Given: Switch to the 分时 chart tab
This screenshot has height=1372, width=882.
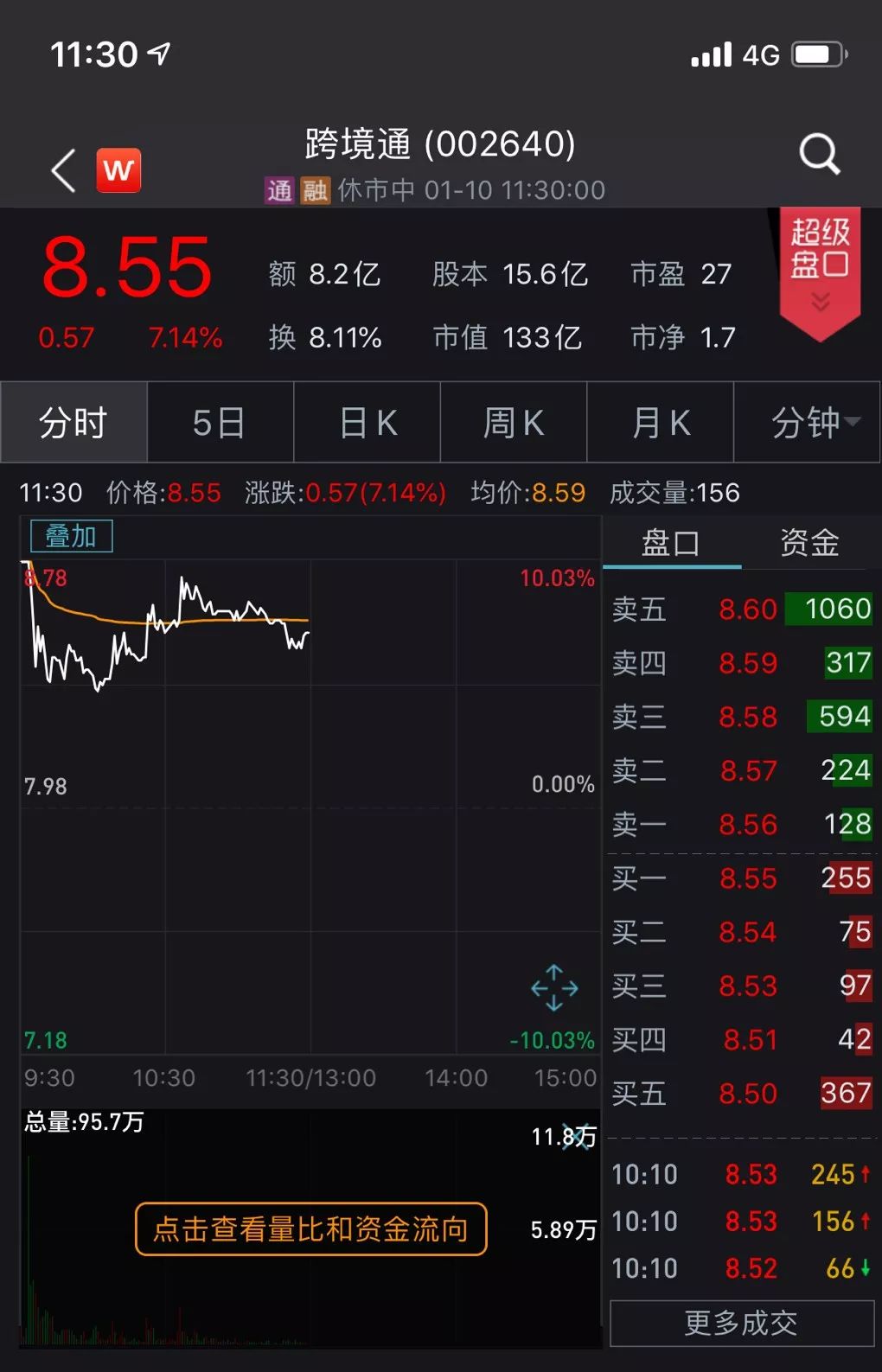Looking at the screenshot, I should (x=73, y=423).
